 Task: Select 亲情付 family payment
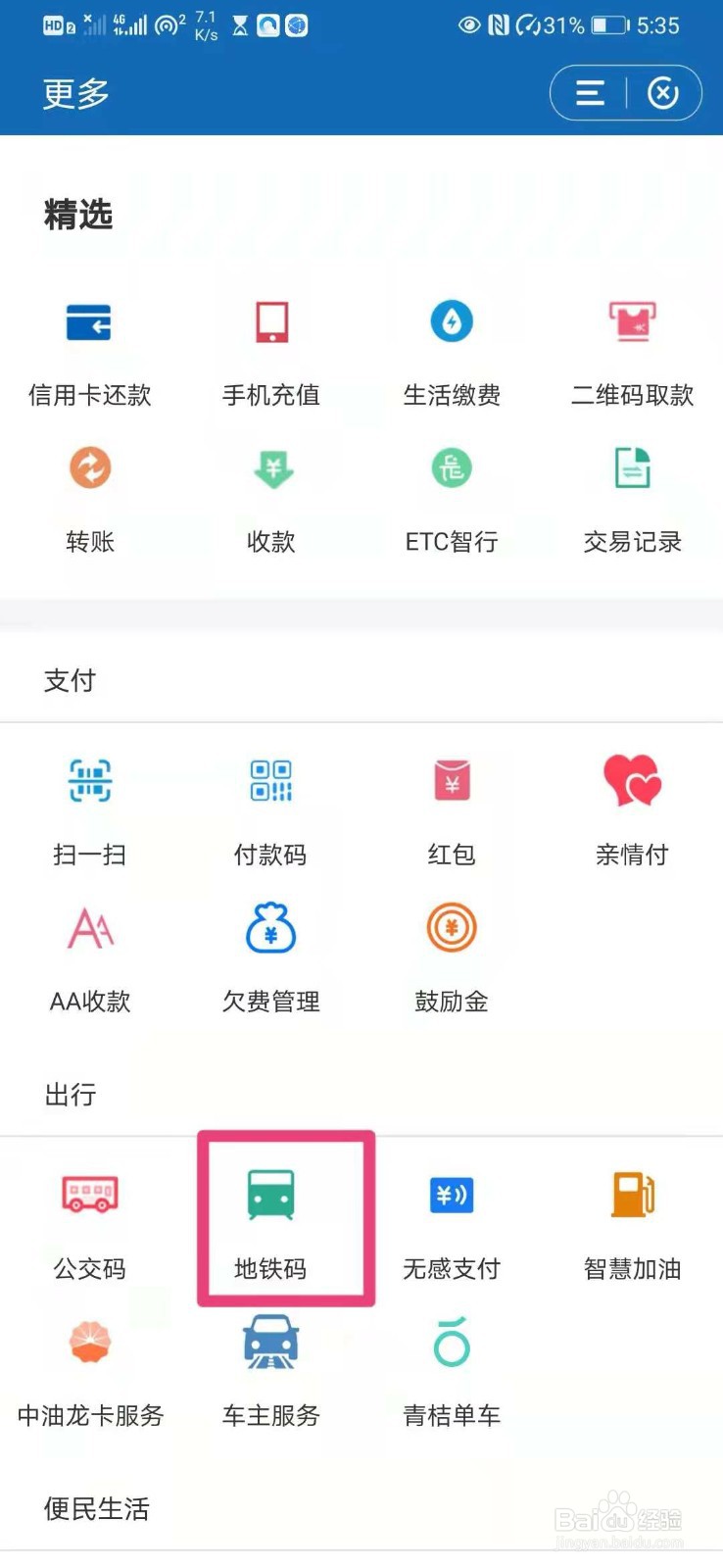tap(632, 804)
